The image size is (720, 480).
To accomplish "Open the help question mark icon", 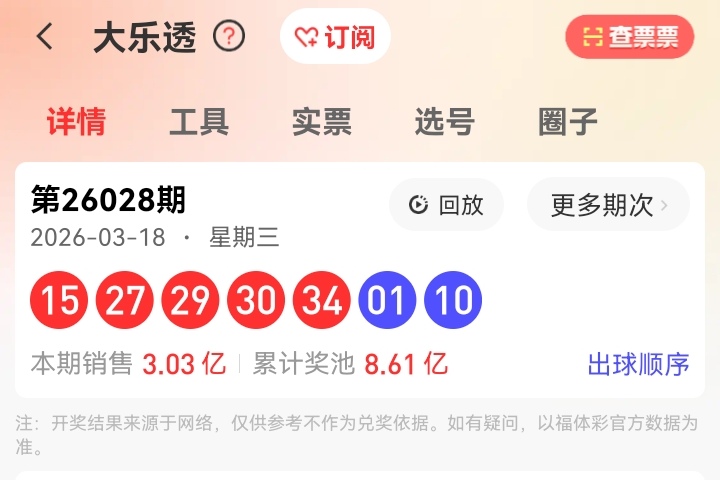I will click(x=230, y=37).
